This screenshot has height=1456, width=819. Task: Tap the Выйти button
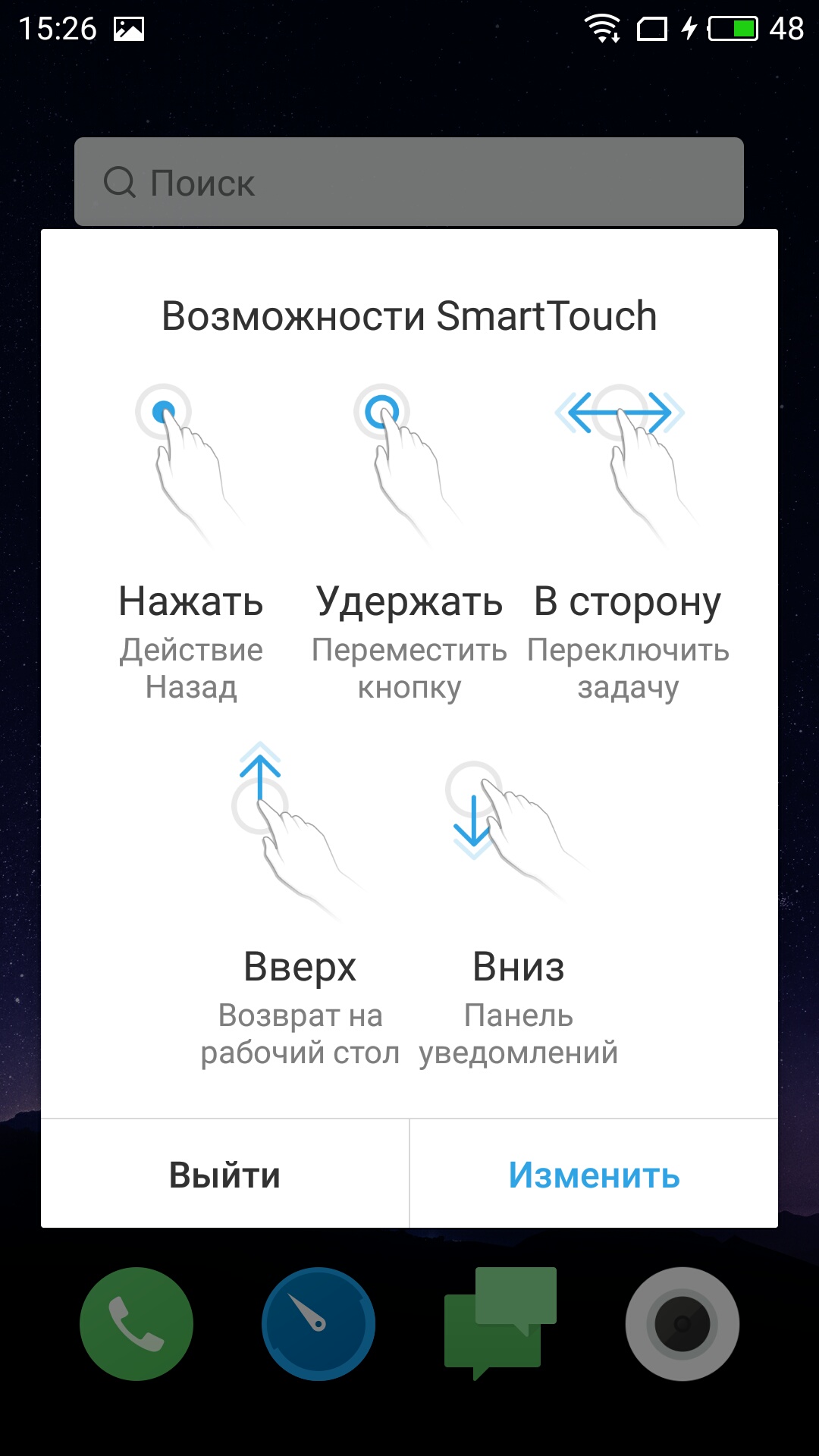(x=225, y=1174)
